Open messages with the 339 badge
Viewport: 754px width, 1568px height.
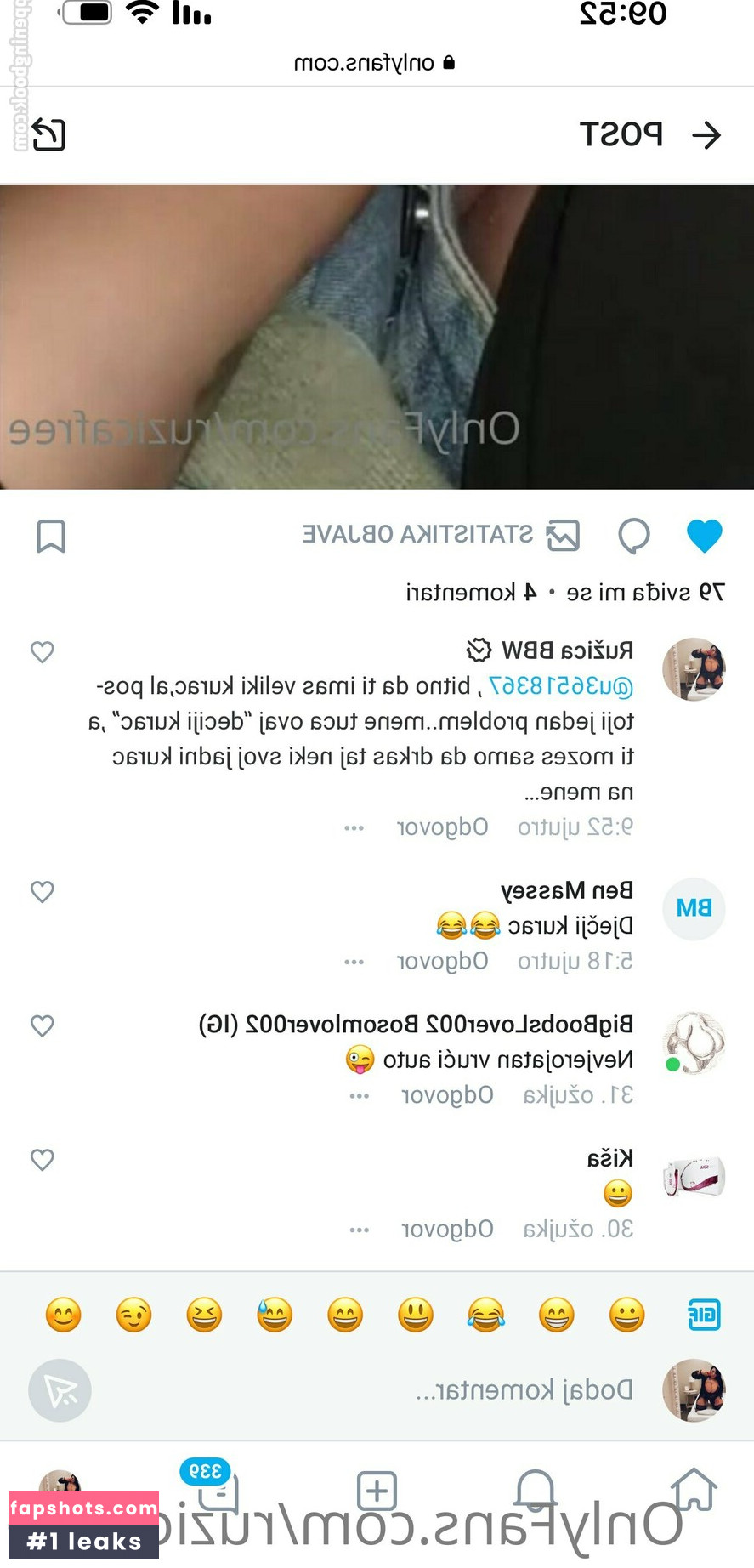218,1488
